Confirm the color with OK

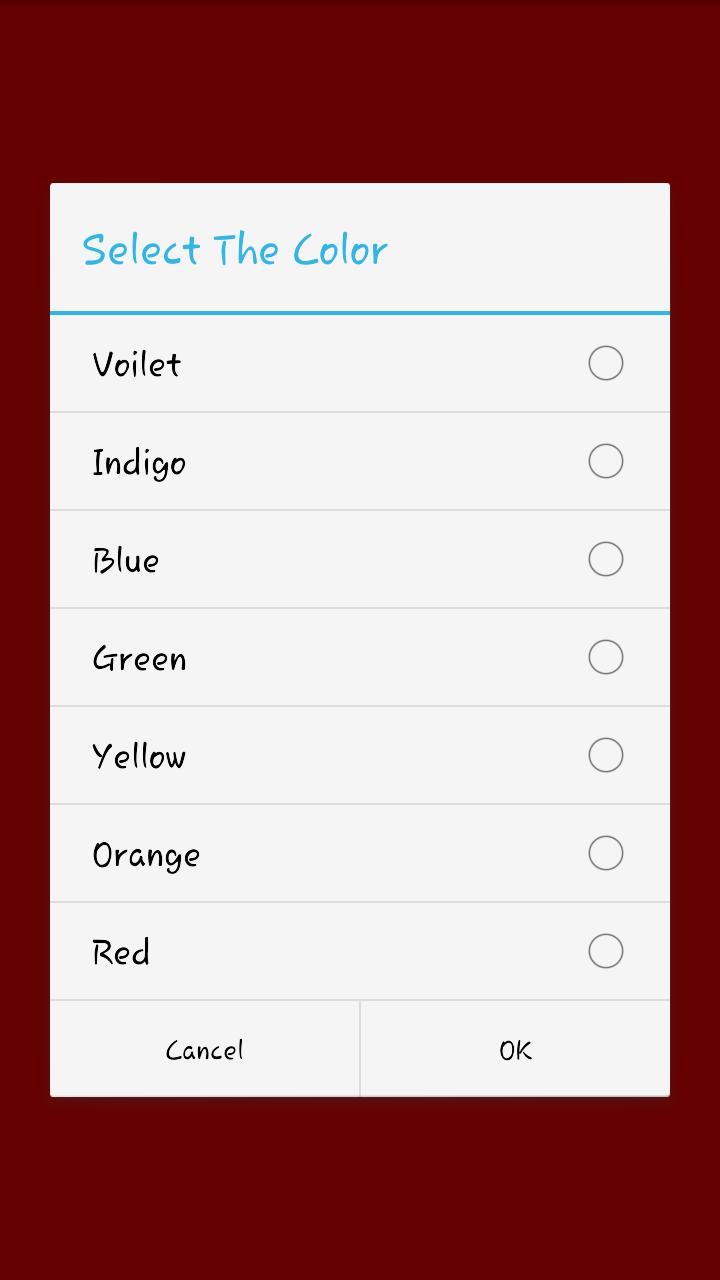515,1049
